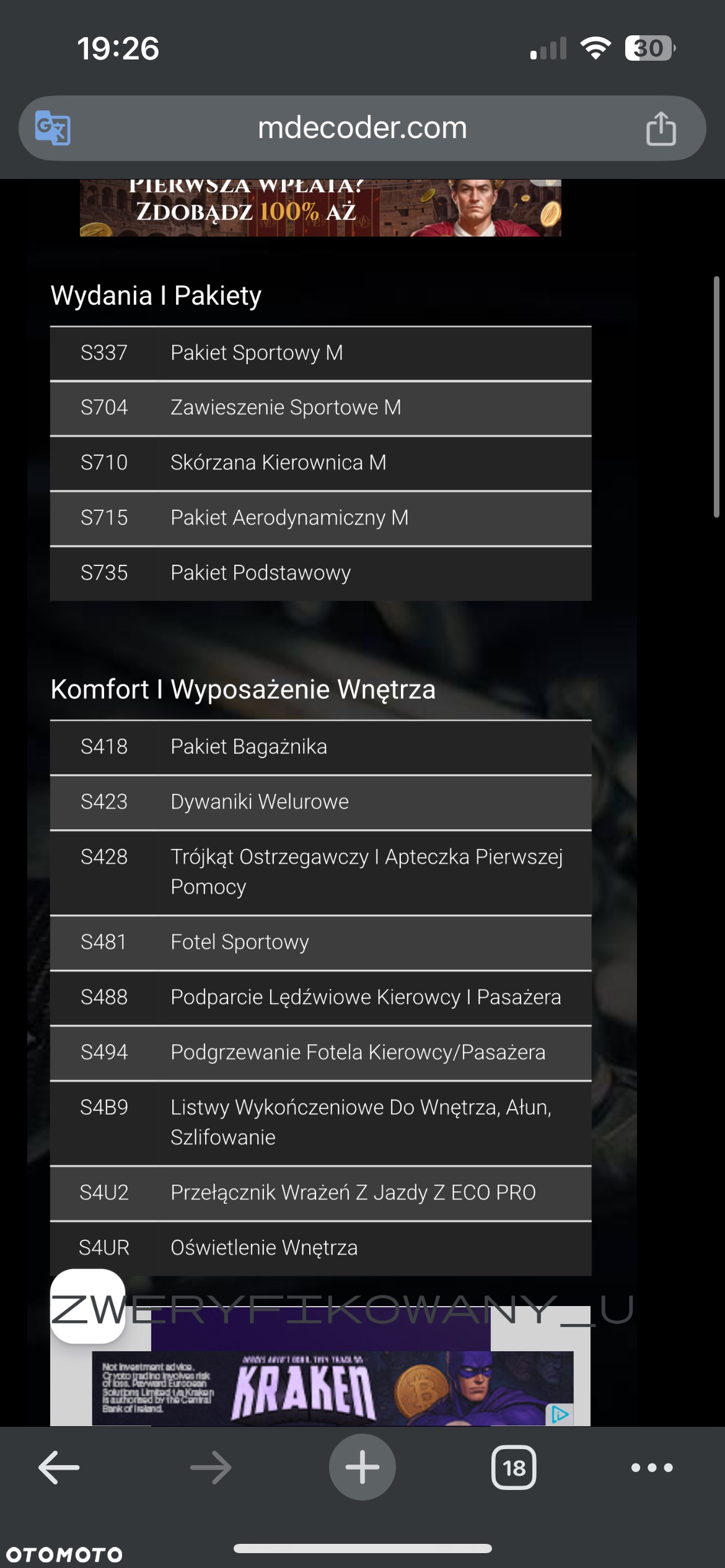Viewport: 725px width, 1568px height.
Task: Open a new tab with plus button
Action: coord(362,1467)
